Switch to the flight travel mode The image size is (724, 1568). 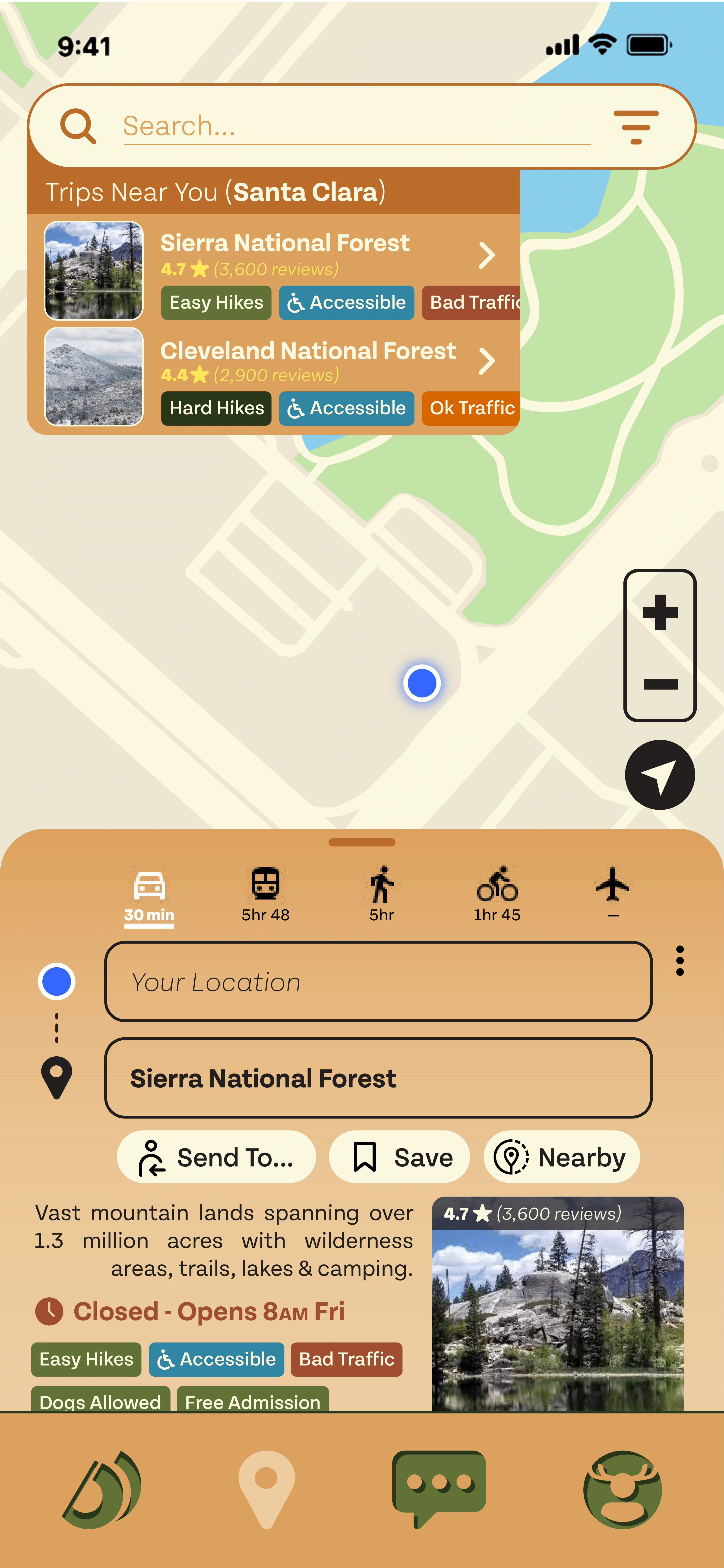pyautogui.click(x=613, y=892)
